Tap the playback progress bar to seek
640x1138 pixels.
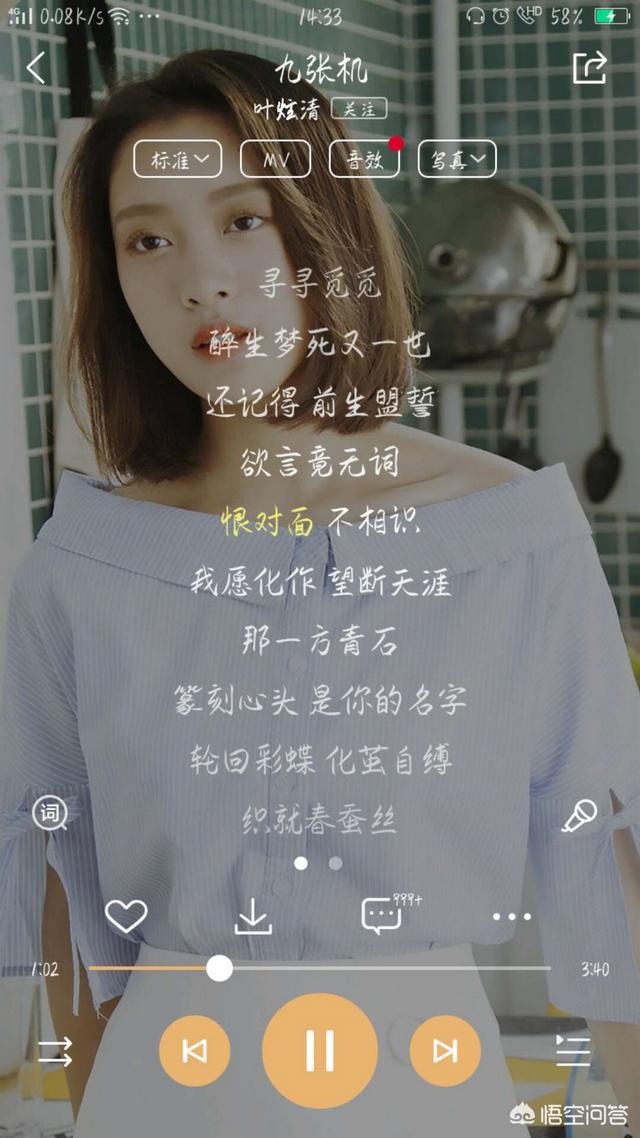(319, 968)
